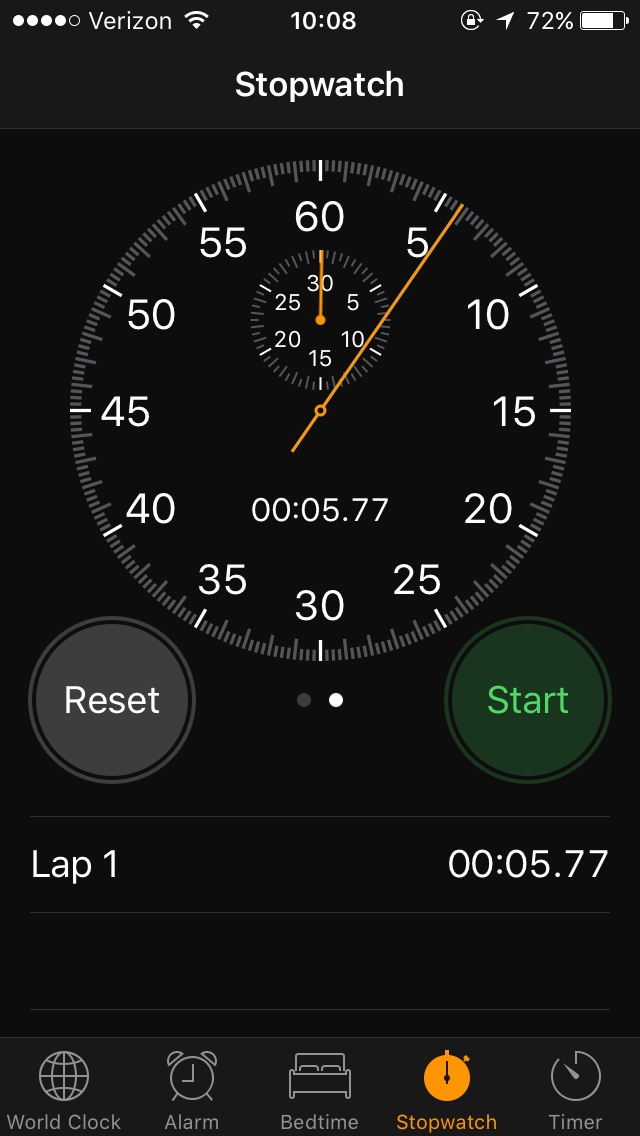Start the stopwatch
This screenshot has width=640, height=1136.
[528, 700]
